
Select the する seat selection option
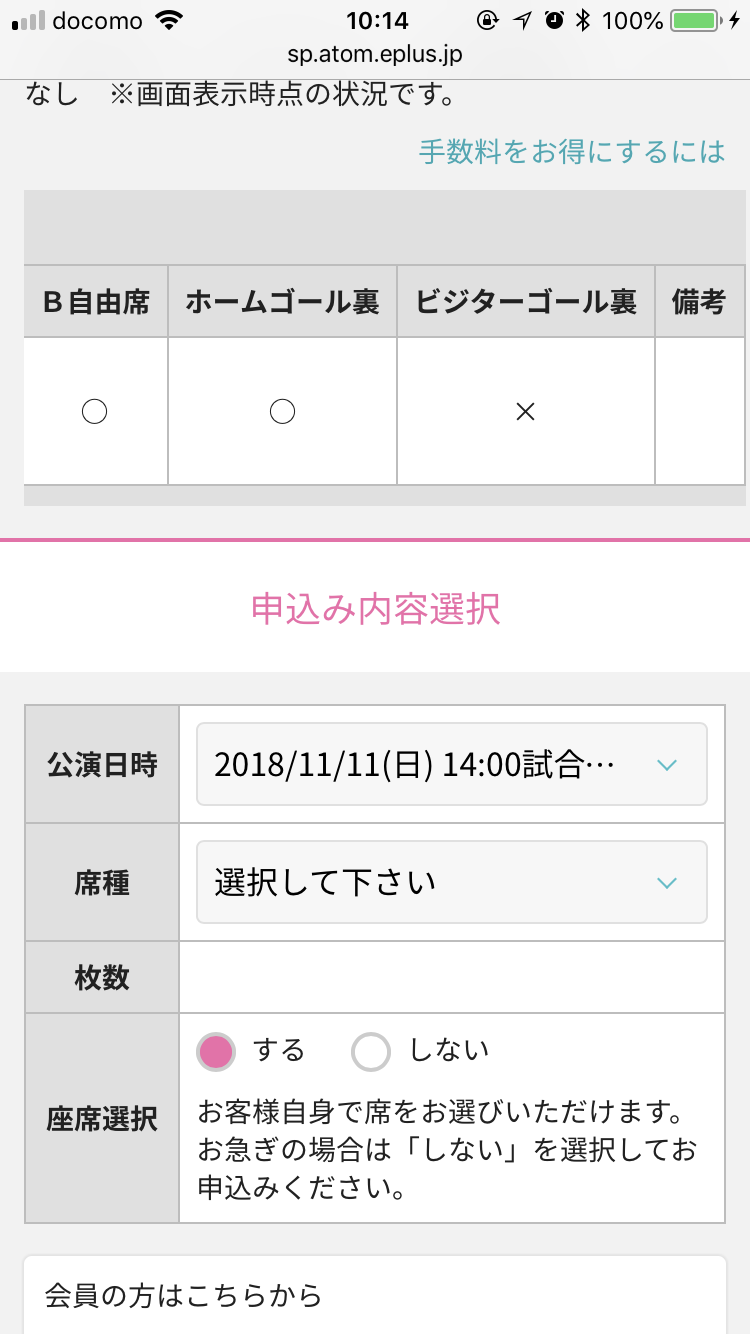coord(217,1052)
